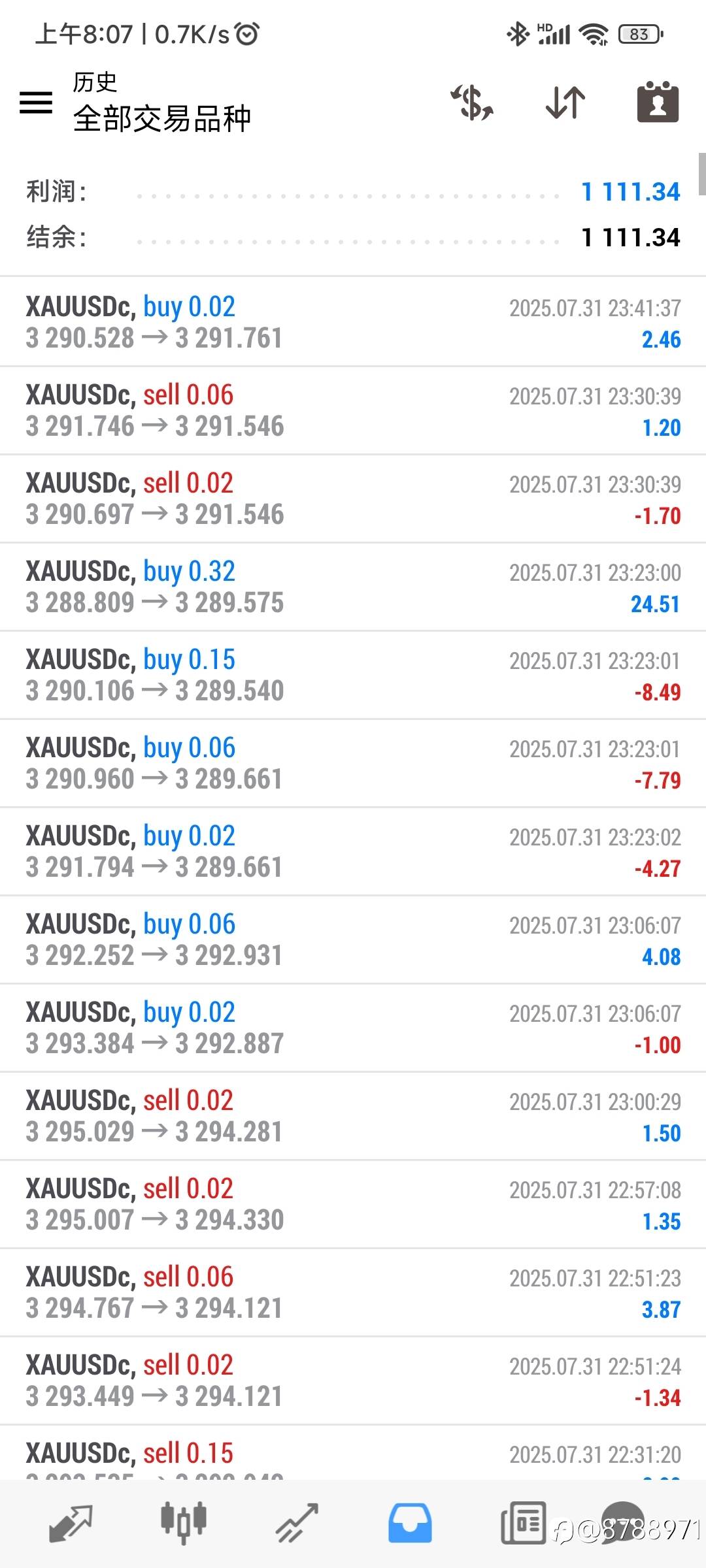Viewport: 706px width, 1568px height.
Task: Open the buy 0.32 trade with profit 24.51
Action: click(x=353, y=587)
